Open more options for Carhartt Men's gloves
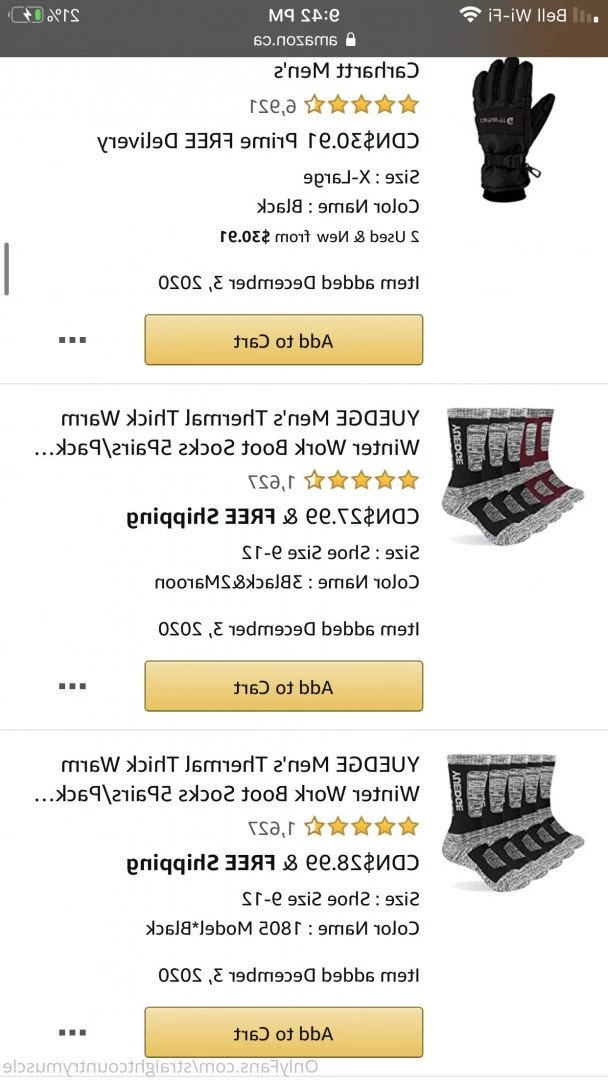Viewport: 608px width, 1080px height. [x=72, y=340]
